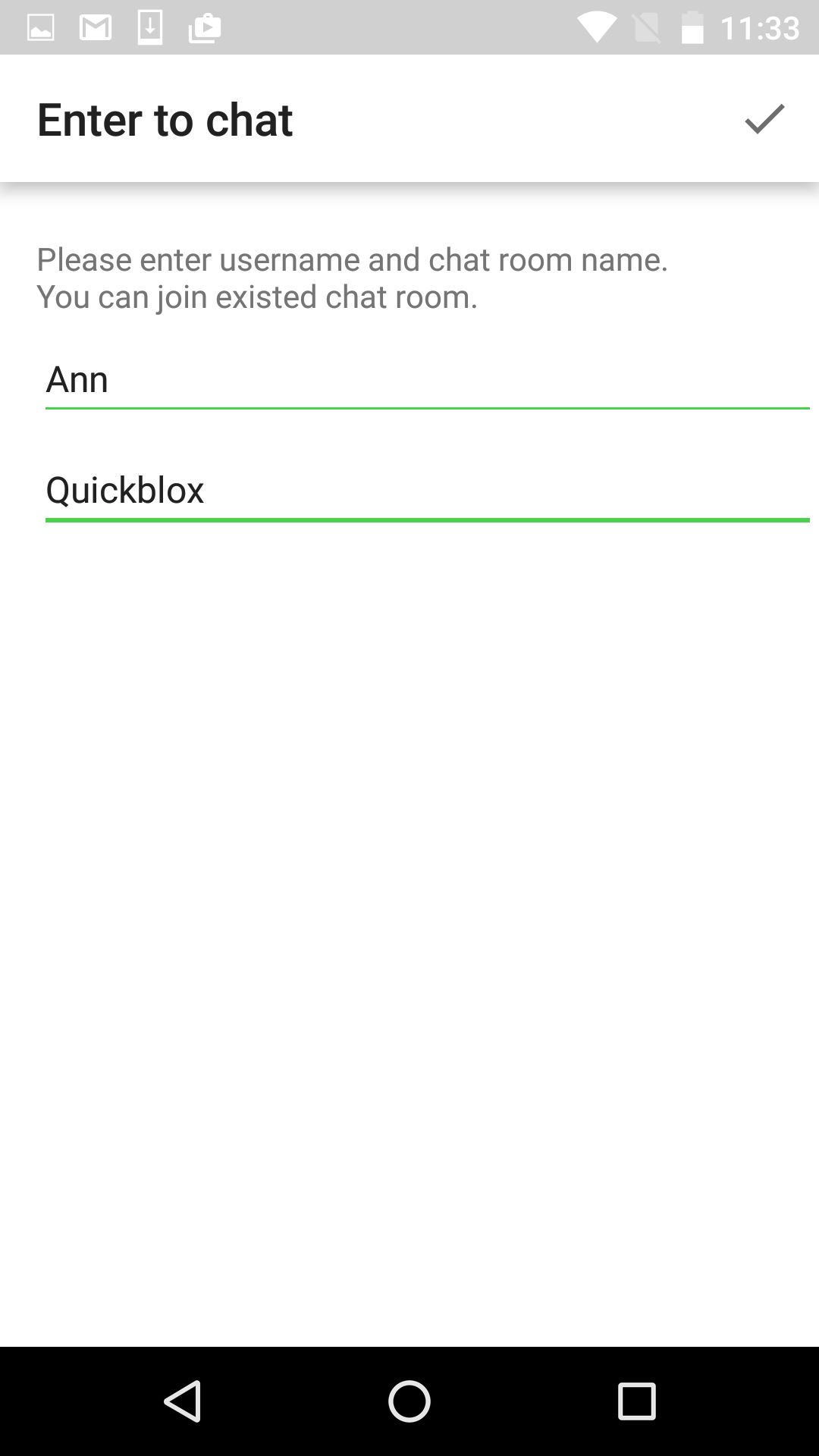
Task: Tap the Enter to chat title
Action: pos(164,118)
